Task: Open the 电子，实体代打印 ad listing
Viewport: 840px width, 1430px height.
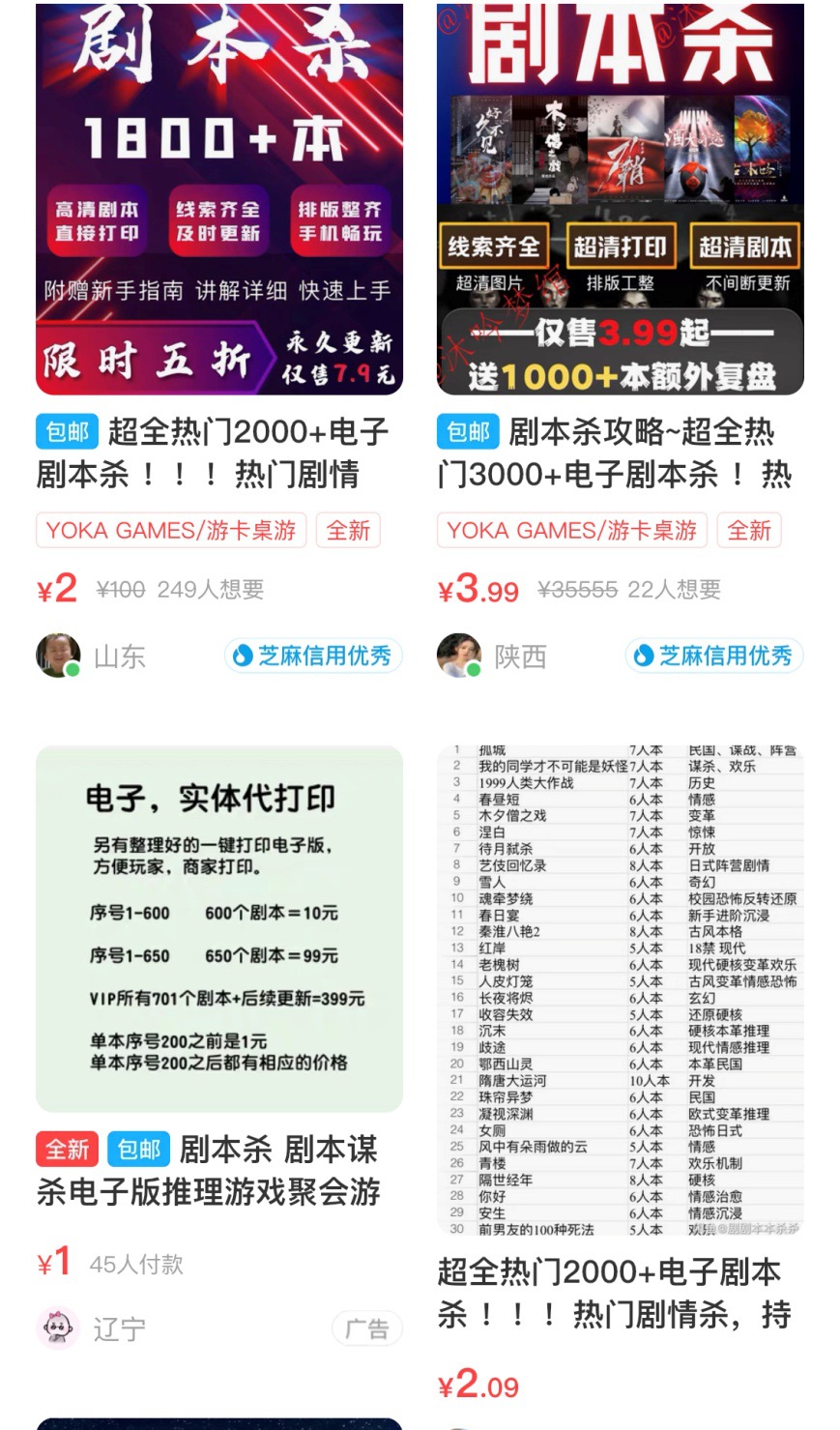Action: coord(219,928)
